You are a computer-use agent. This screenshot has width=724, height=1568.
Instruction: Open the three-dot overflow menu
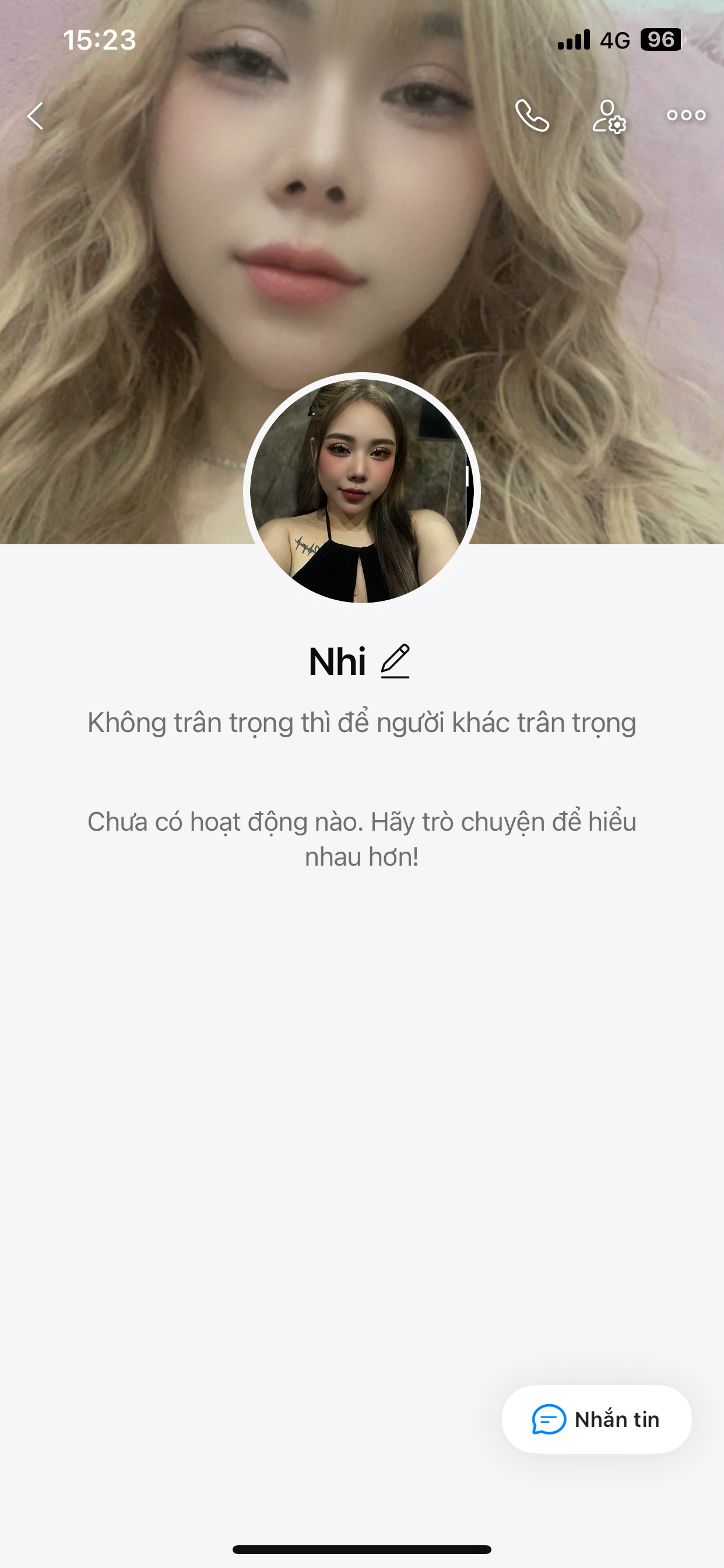coord(686,115)
